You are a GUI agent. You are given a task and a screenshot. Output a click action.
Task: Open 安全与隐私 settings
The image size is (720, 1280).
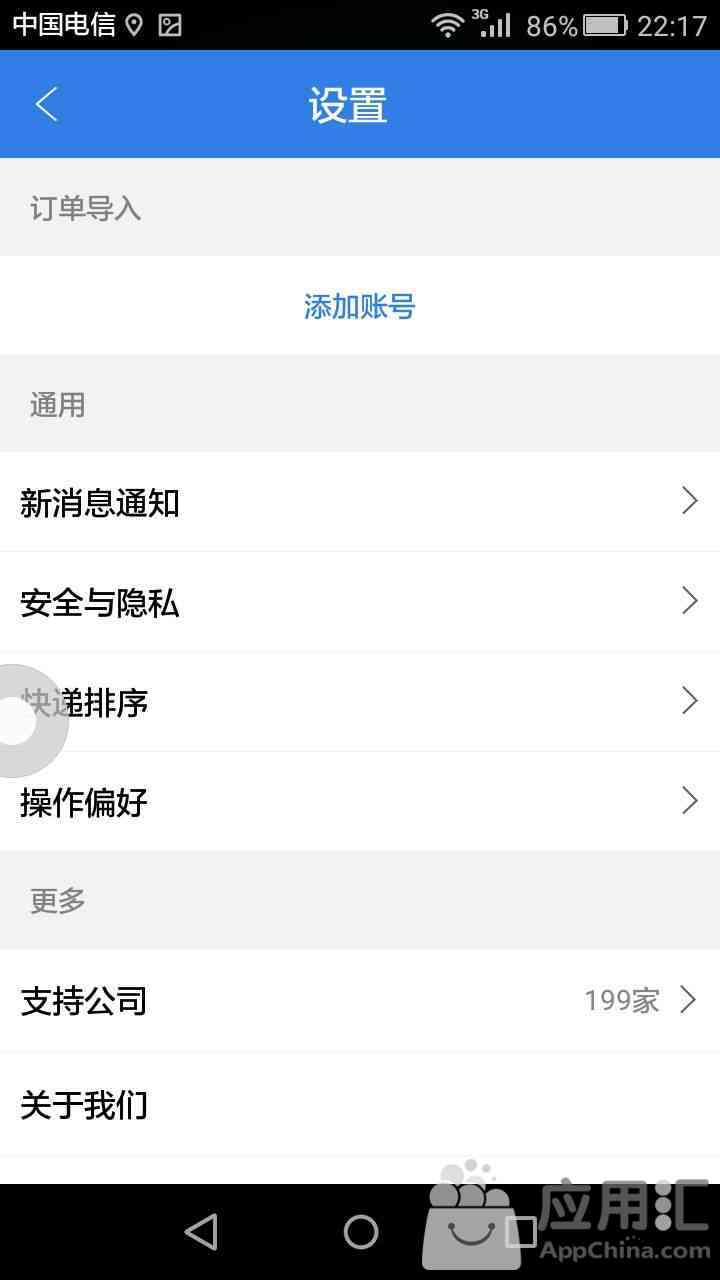(360, 602)
